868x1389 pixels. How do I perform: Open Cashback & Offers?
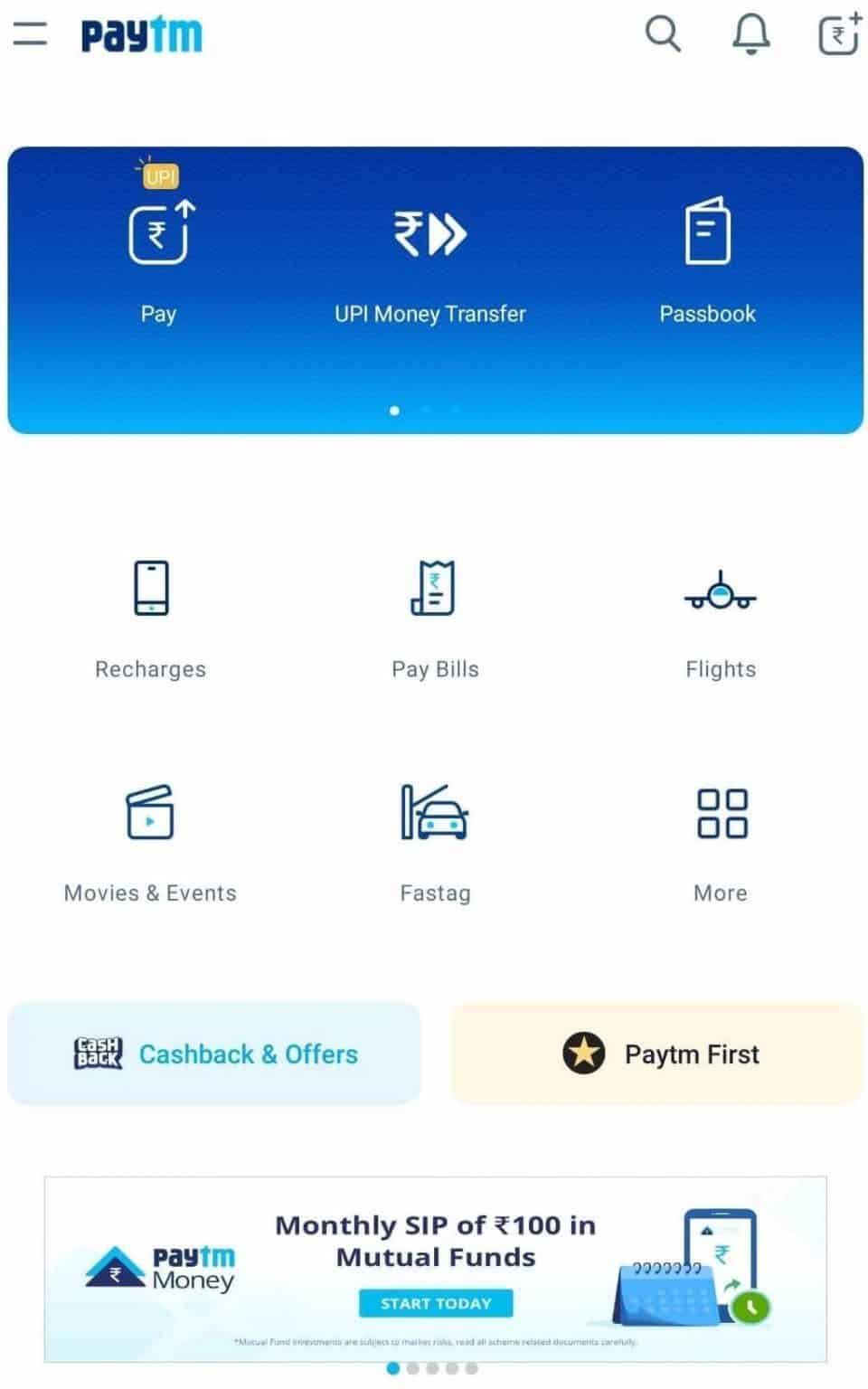(x=213, y=1054)
